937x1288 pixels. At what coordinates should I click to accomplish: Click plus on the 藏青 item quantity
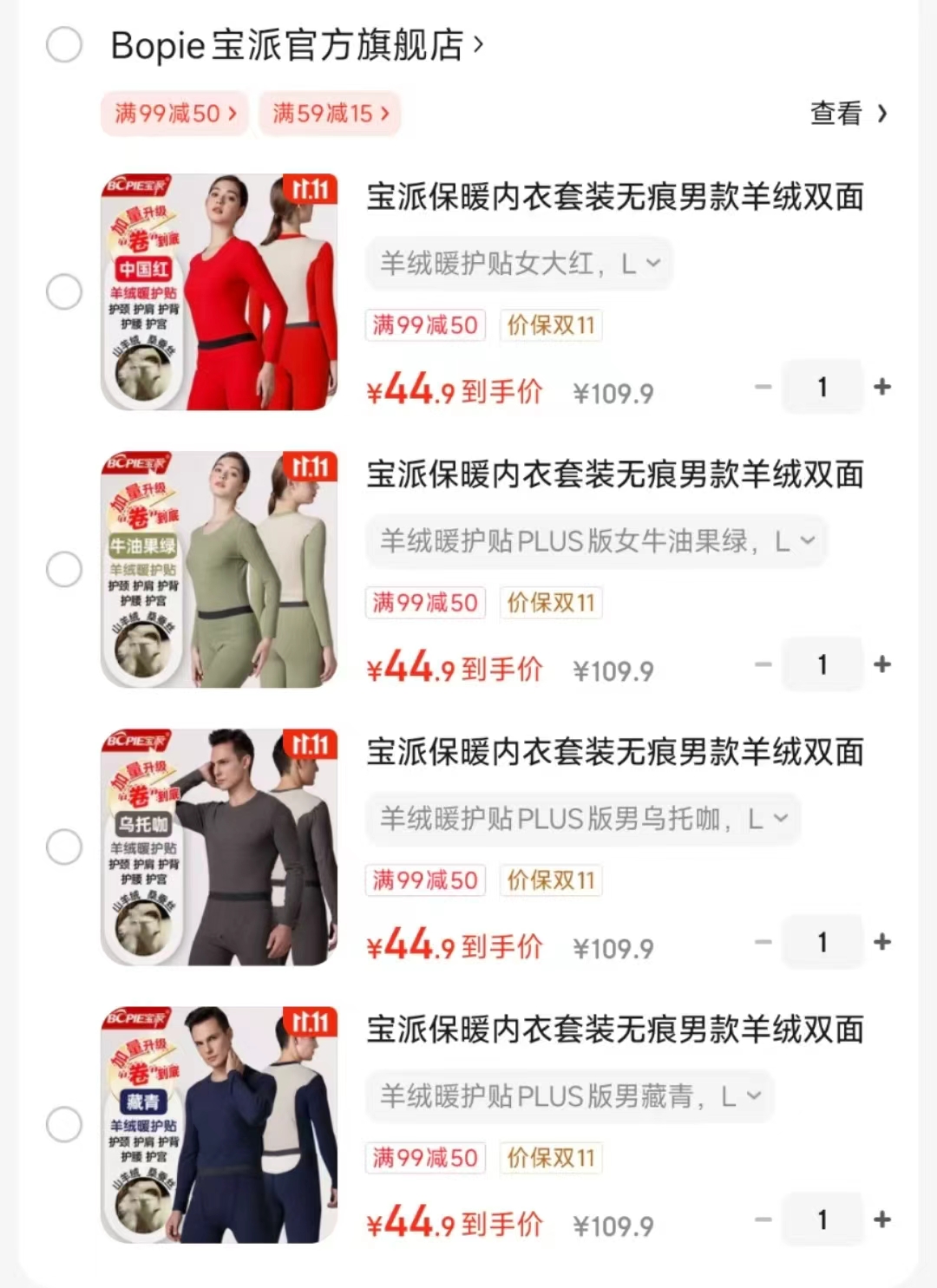tap(883, 1219)
